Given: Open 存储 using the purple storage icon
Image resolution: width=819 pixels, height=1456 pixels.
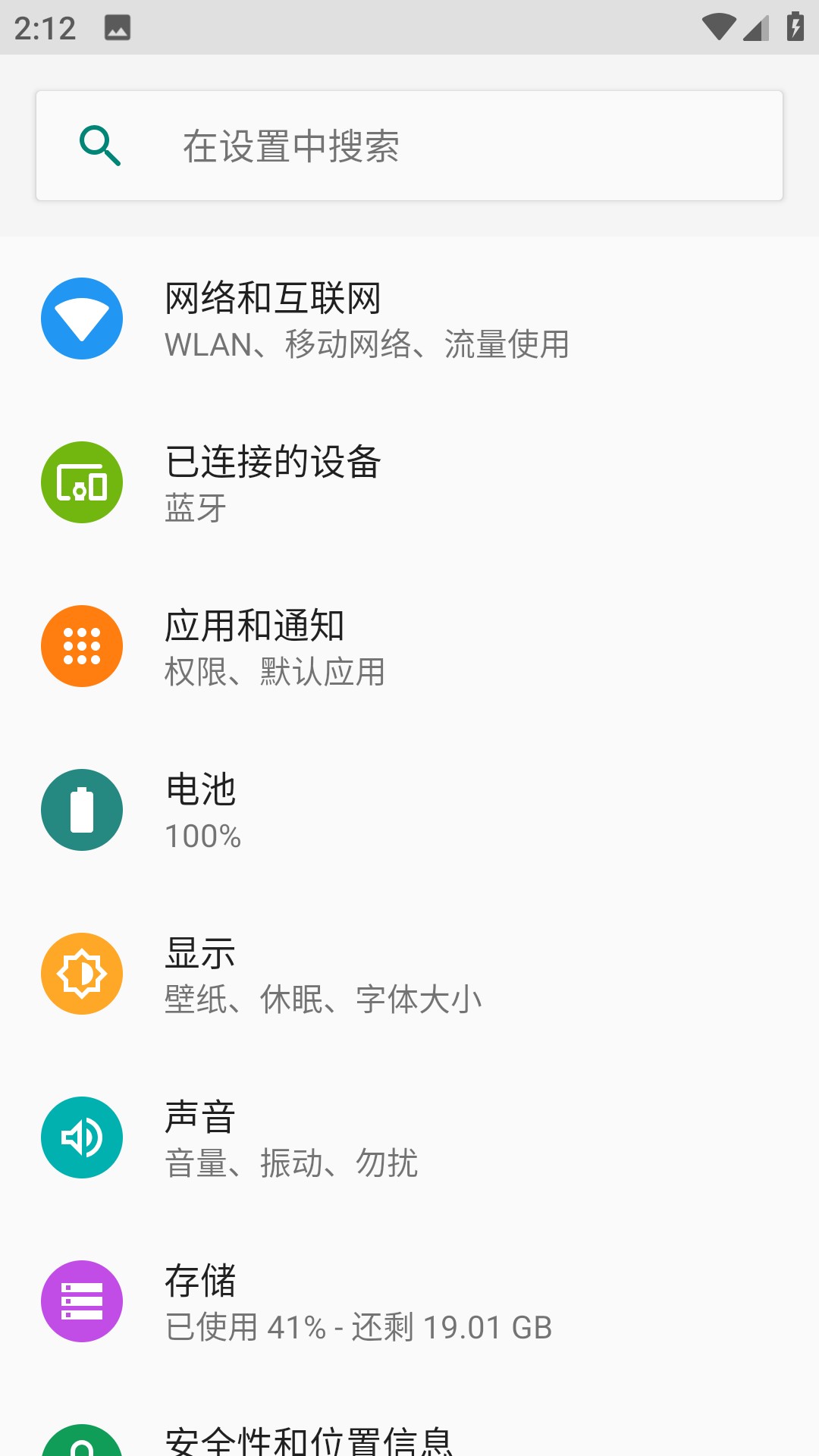Looking at the screenshot, I should 81,1300.
